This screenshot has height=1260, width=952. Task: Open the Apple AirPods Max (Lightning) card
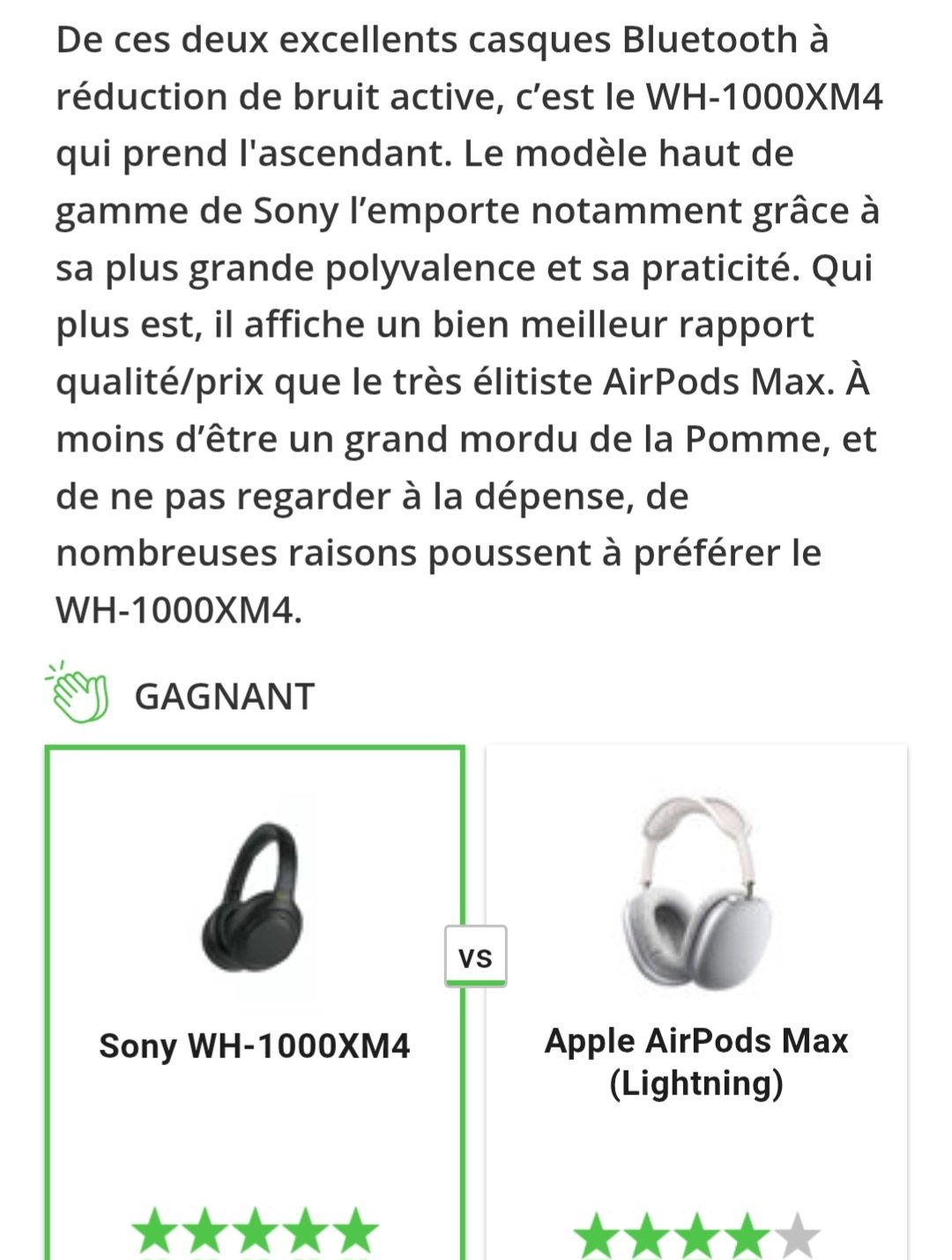(695, 1061)
